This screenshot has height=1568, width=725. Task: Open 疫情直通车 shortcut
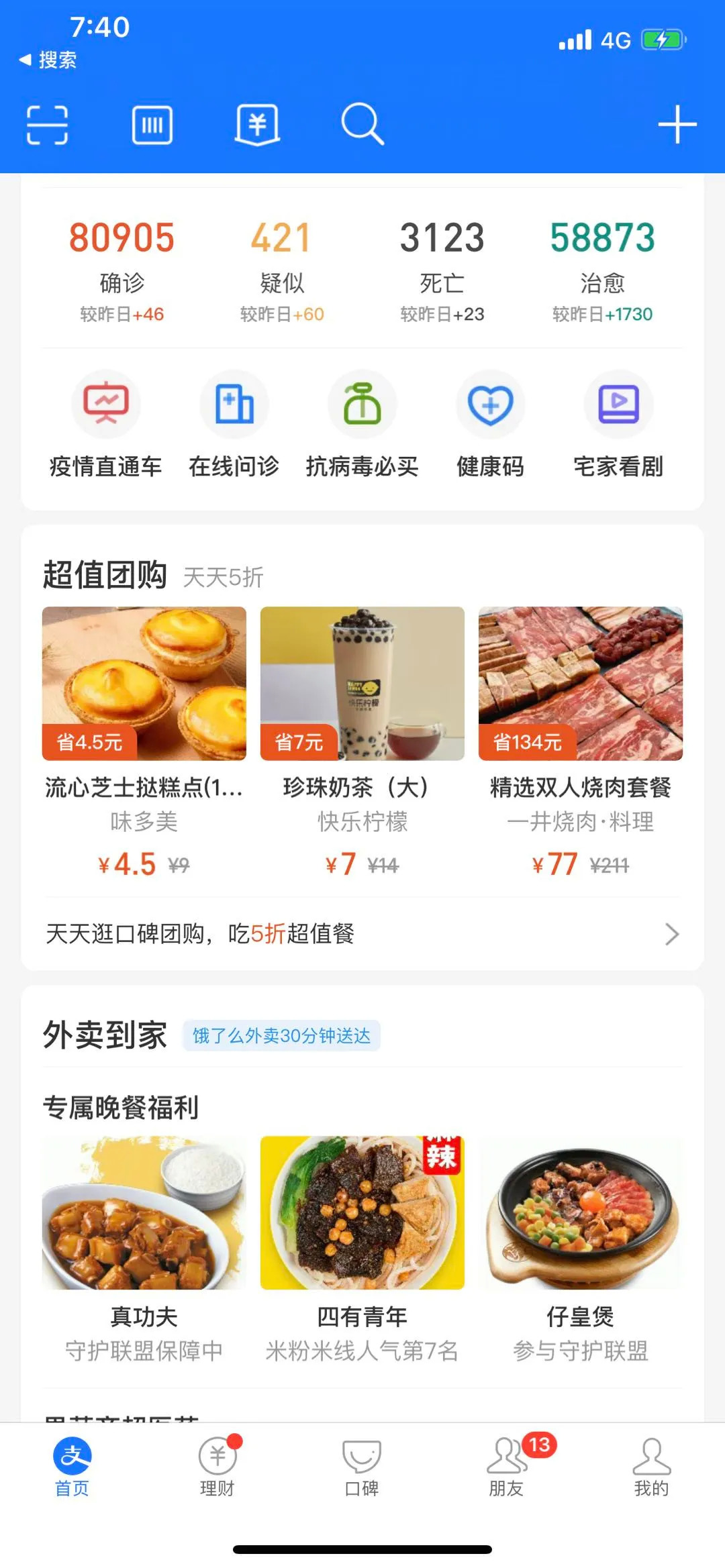click(x=106, y=424)
